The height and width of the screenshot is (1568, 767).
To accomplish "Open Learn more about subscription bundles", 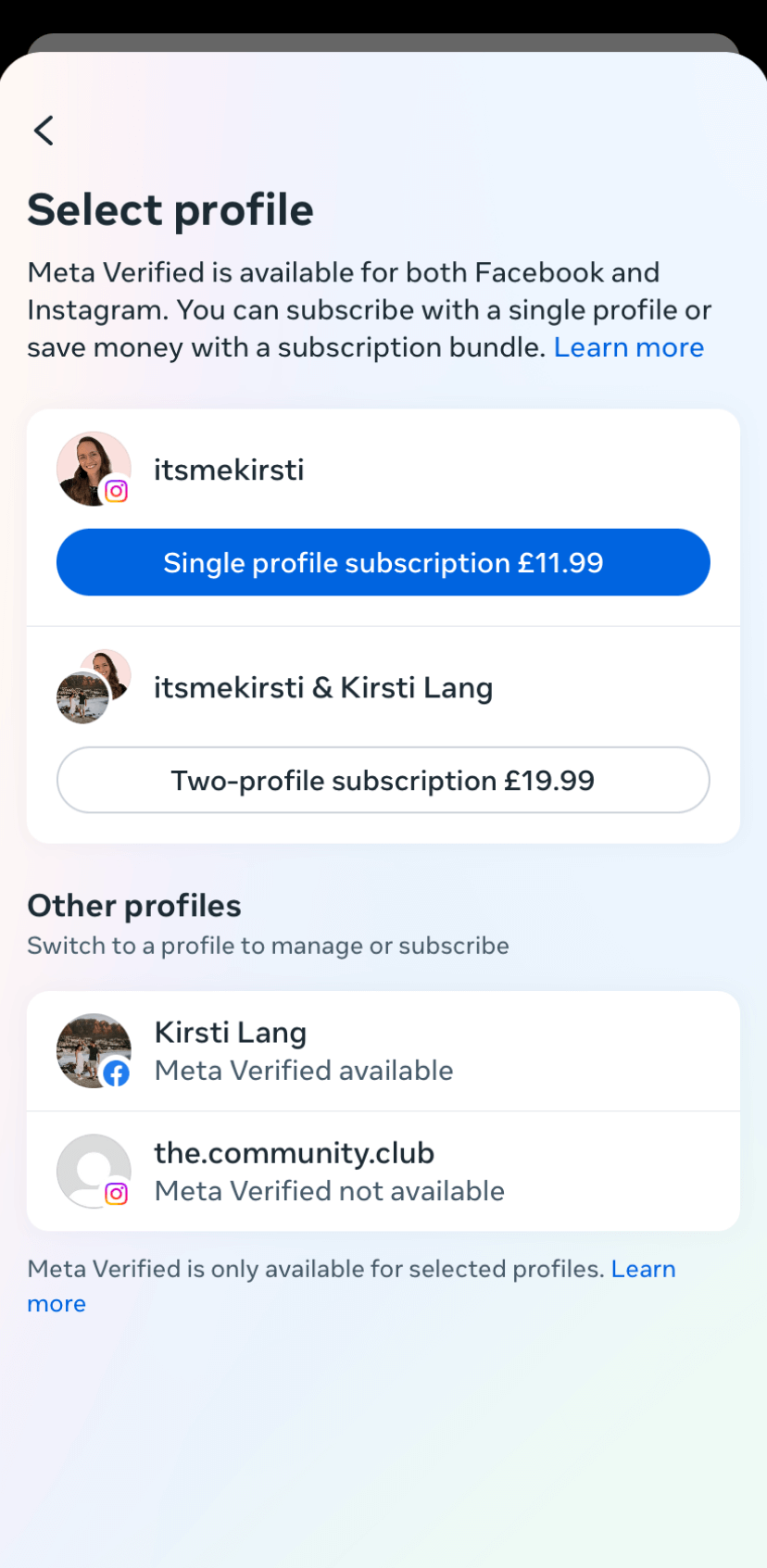I will tap(628, 347).
